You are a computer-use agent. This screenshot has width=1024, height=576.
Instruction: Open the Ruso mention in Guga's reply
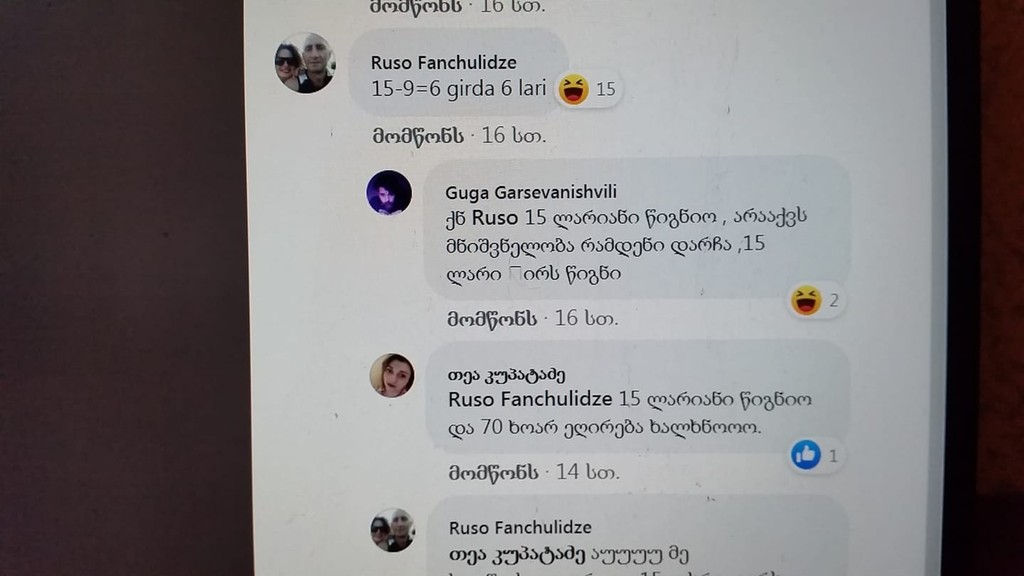click(494, 217)
